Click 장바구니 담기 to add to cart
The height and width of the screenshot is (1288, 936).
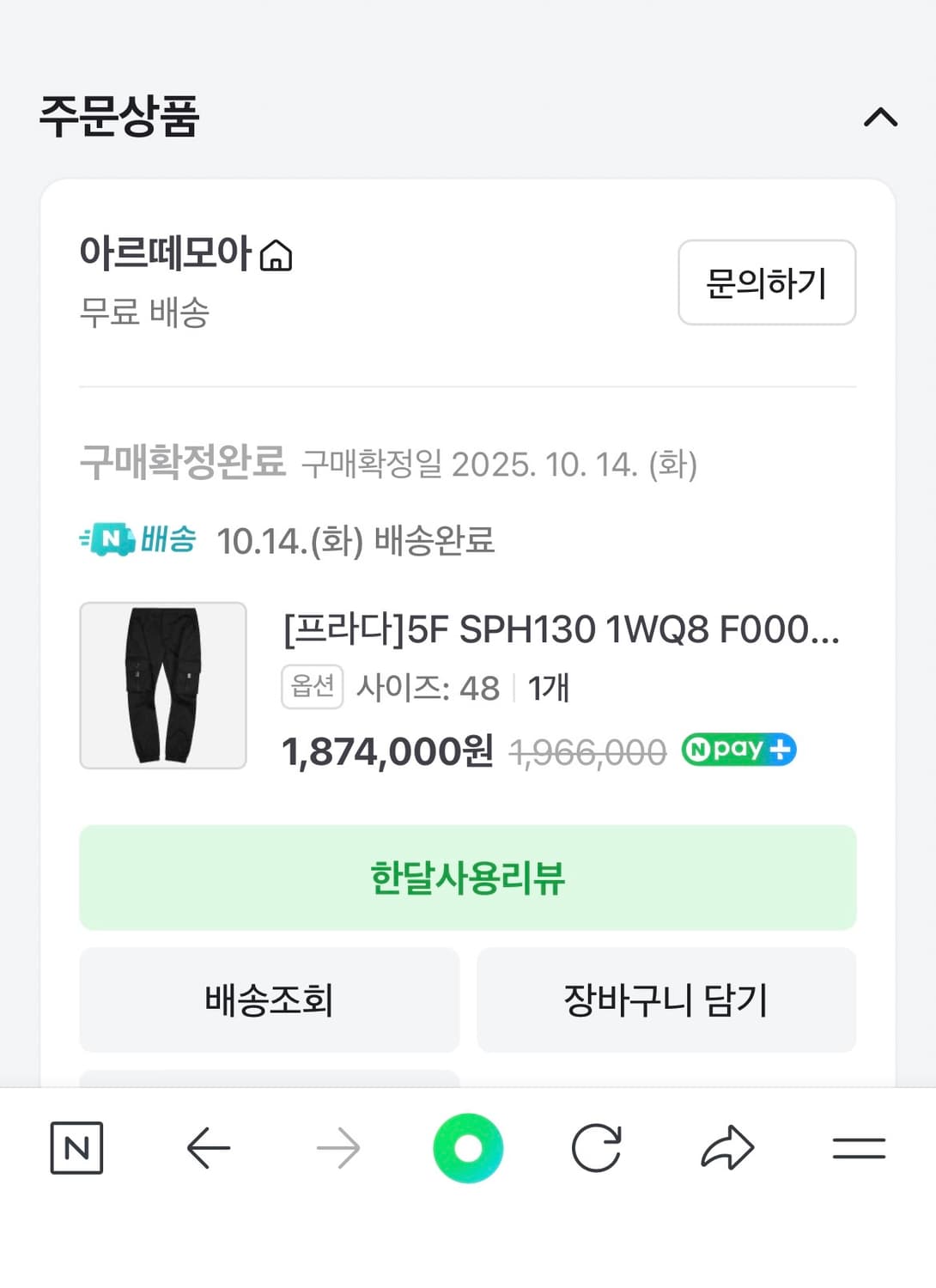coord(666,999)
